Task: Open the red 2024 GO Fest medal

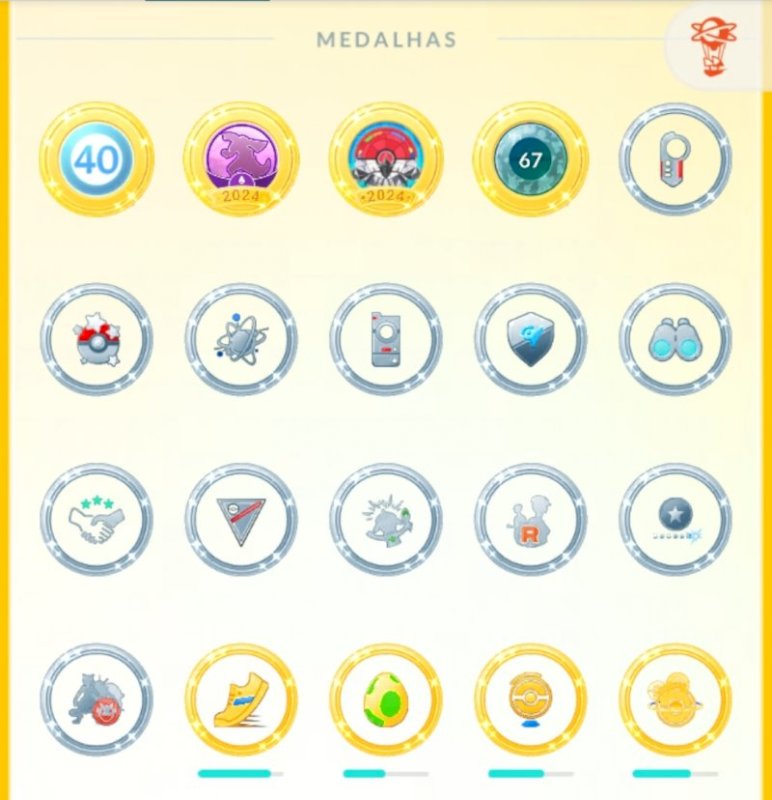Action: coord(386,160)
